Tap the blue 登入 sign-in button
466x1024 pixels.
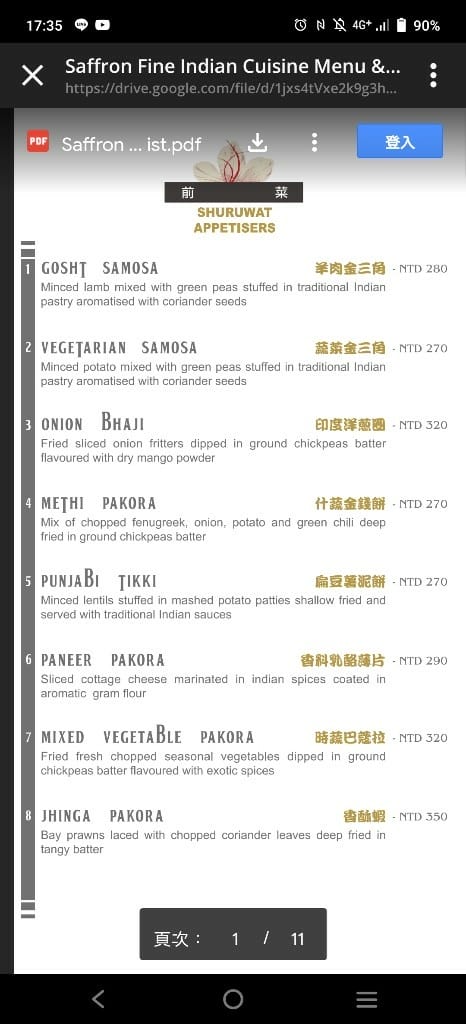tap(399, 141)
